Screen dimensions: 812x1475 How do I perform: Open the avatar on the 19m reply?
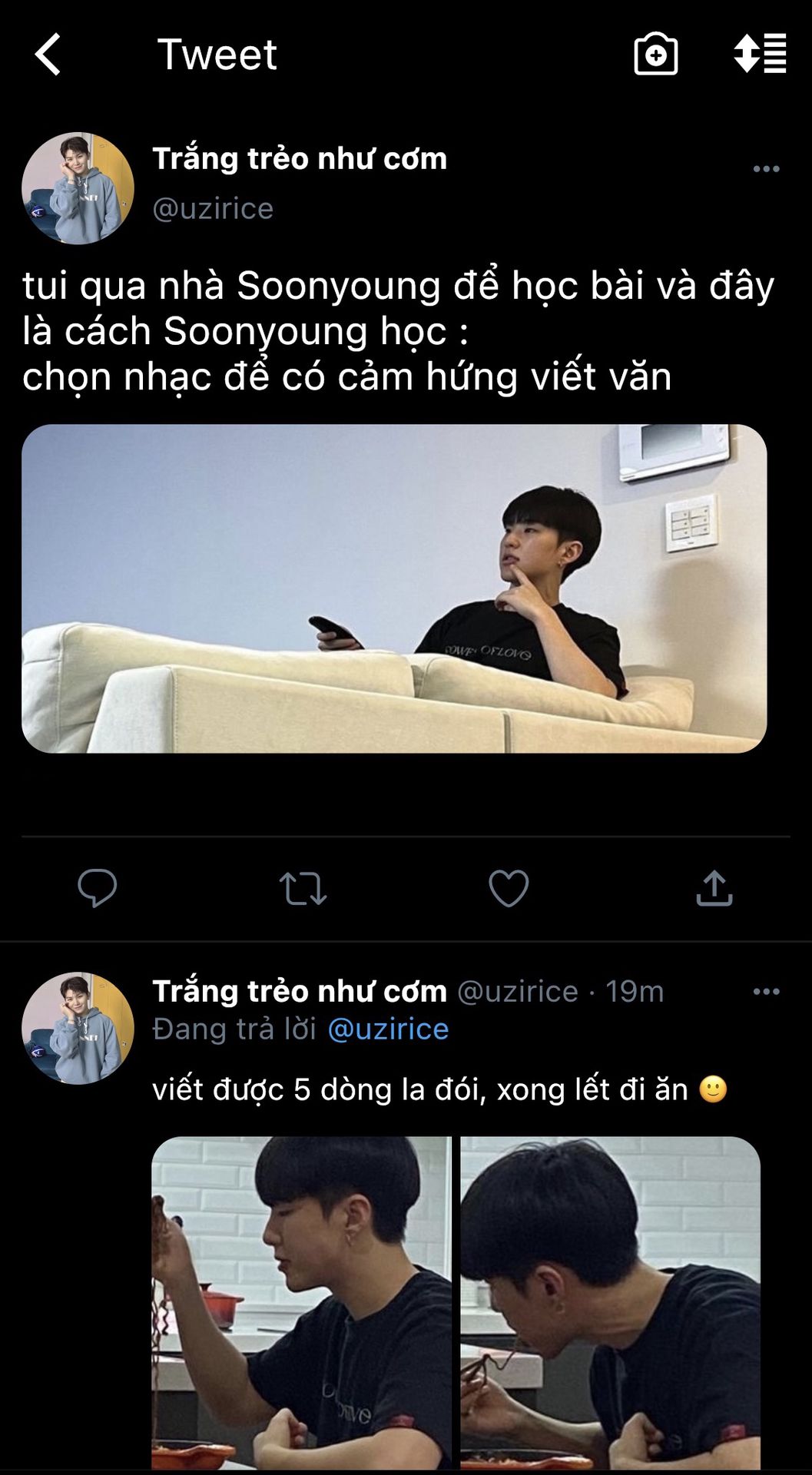point(78,1029)
